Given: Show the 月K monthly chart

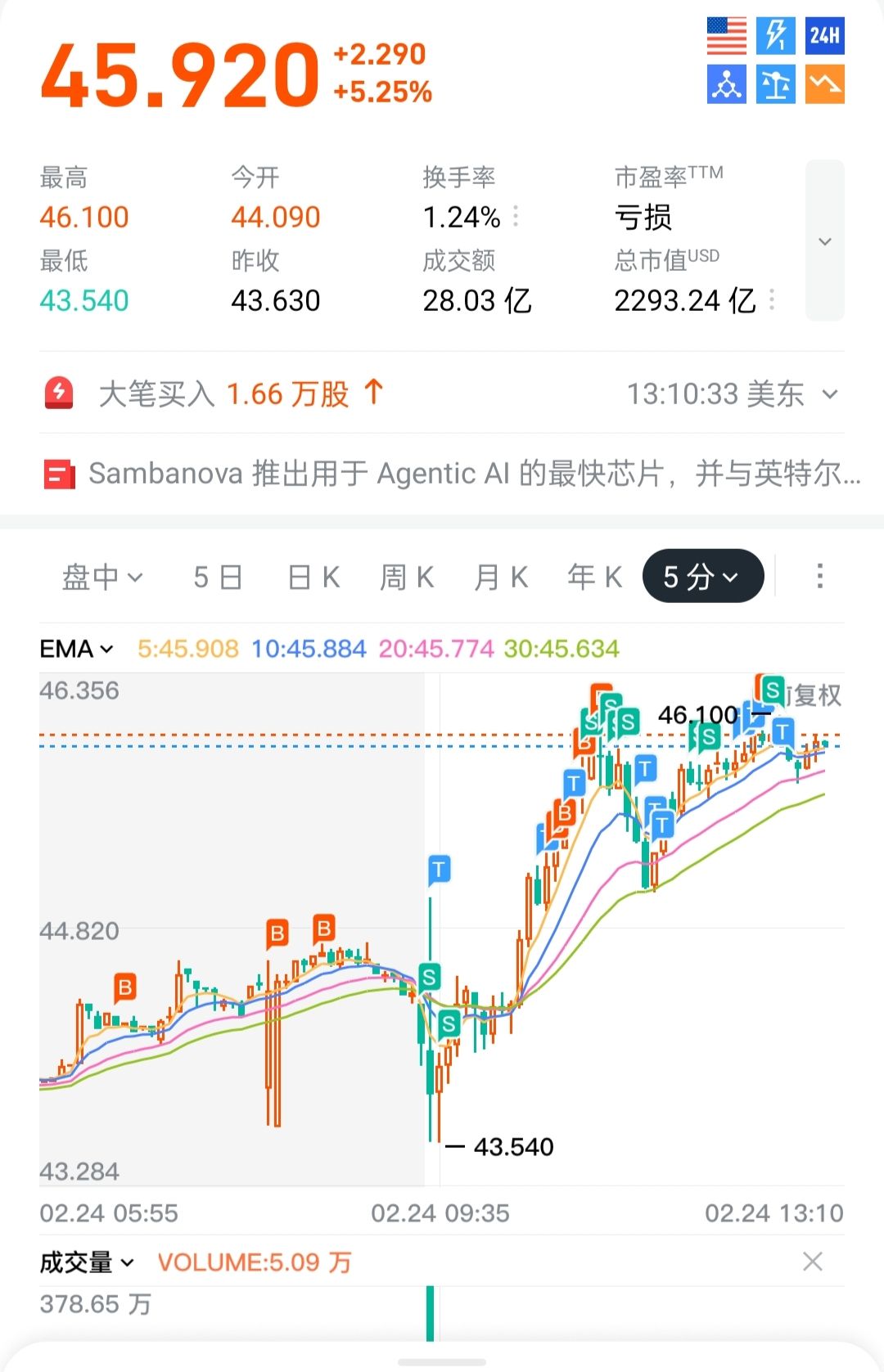Looking at the screenshot, I should (501, 578).
